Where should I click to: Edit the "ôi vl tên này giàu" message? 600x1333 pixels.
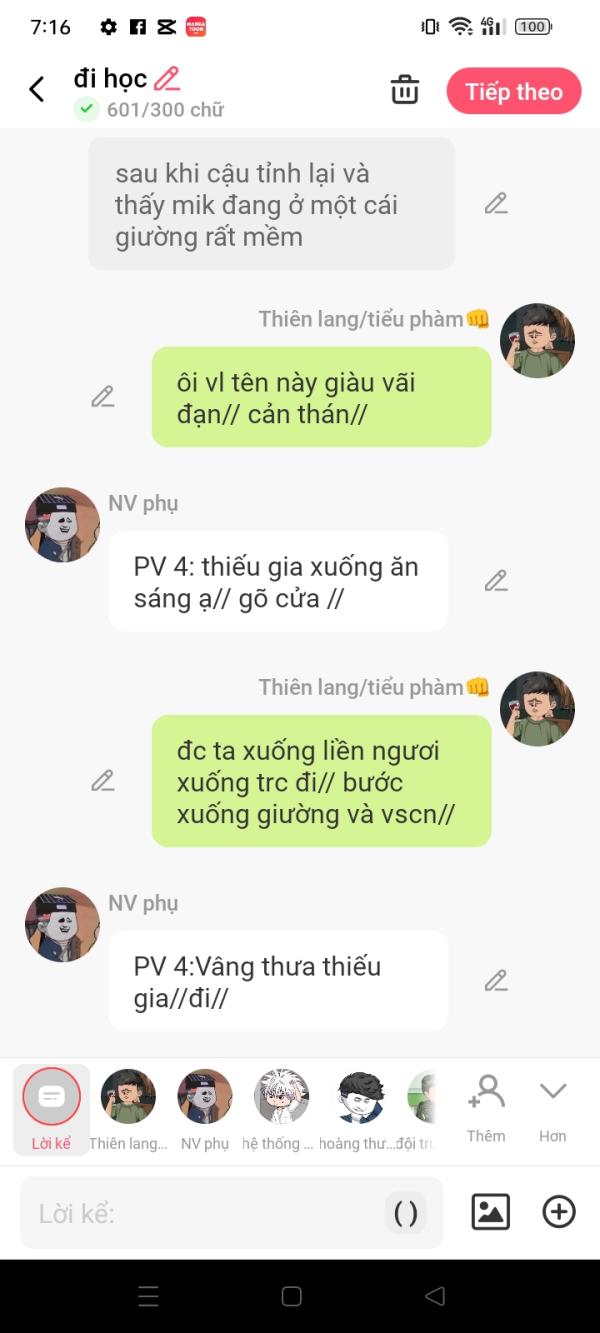103,397
